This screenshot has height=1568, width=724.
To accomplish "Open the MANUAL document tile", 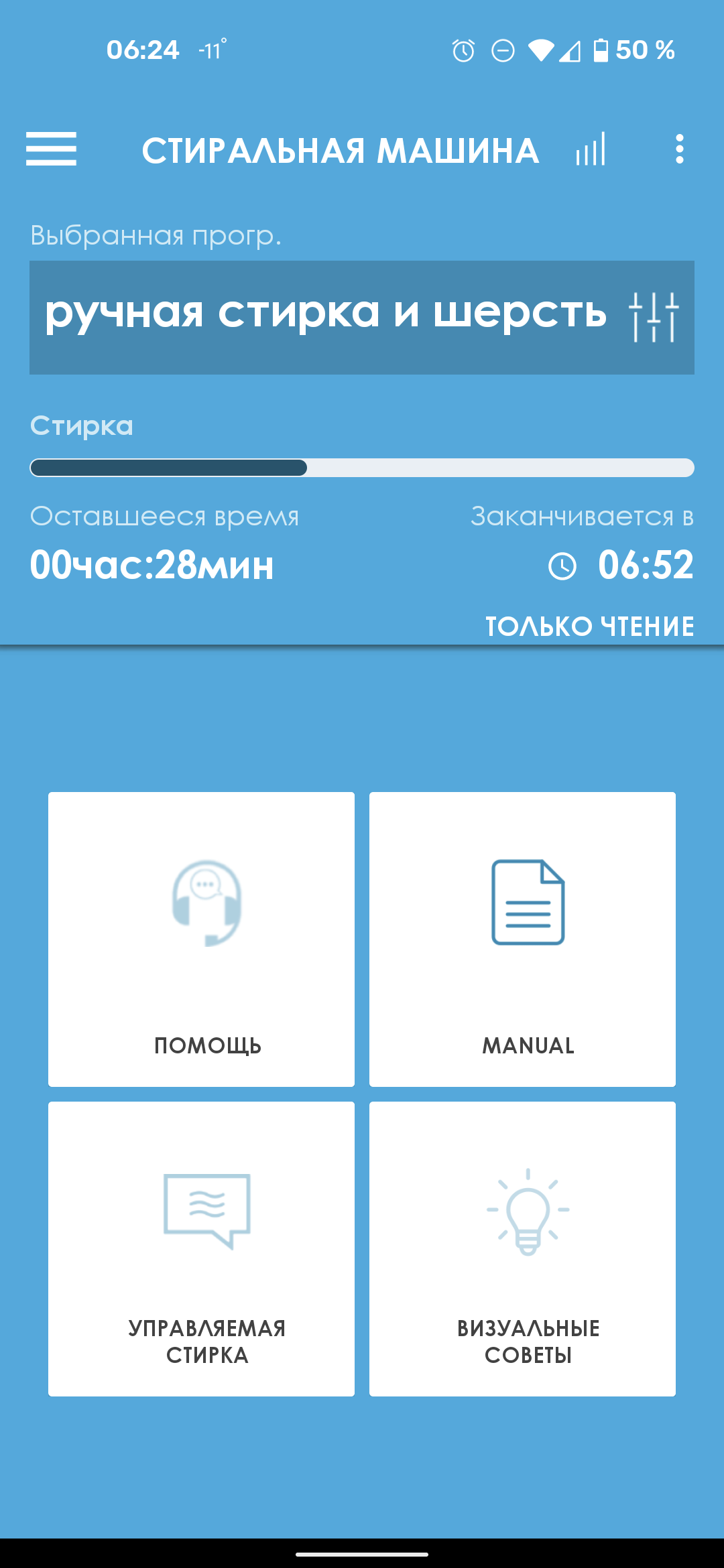I will [x=522, y=939].
